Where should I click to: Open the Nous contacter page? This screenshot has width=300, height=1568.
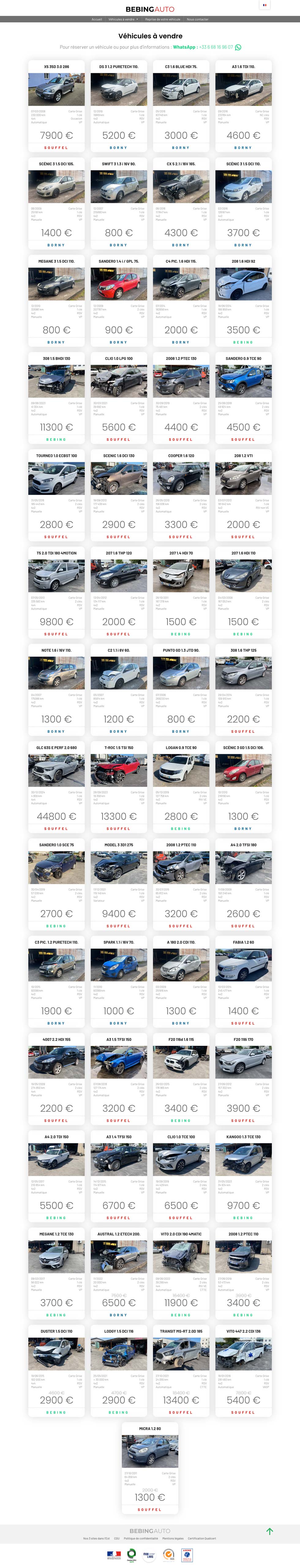click(197, 20)
